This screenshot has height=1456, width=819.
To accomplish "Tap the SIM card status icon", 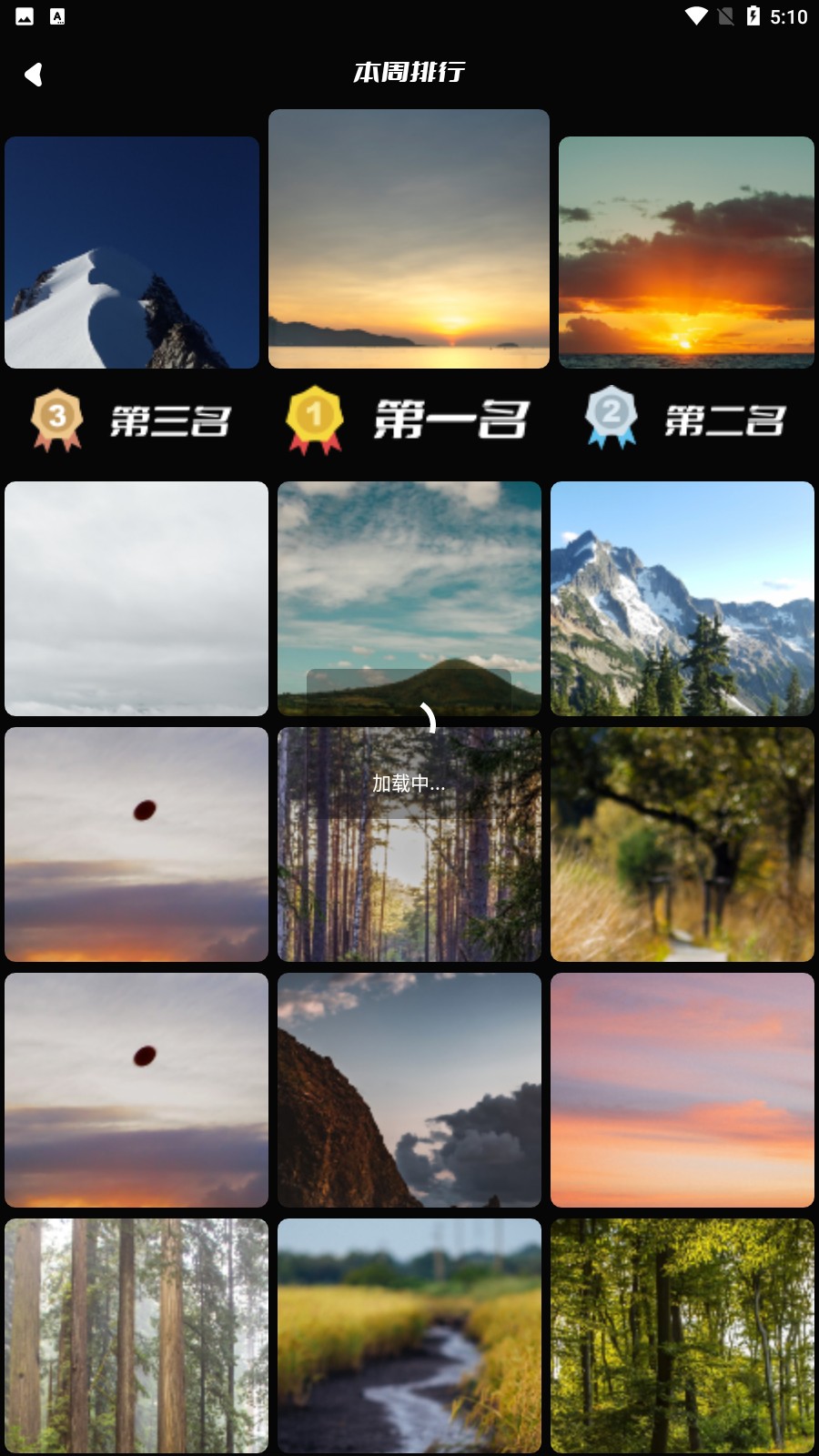I will pos(725,14).
